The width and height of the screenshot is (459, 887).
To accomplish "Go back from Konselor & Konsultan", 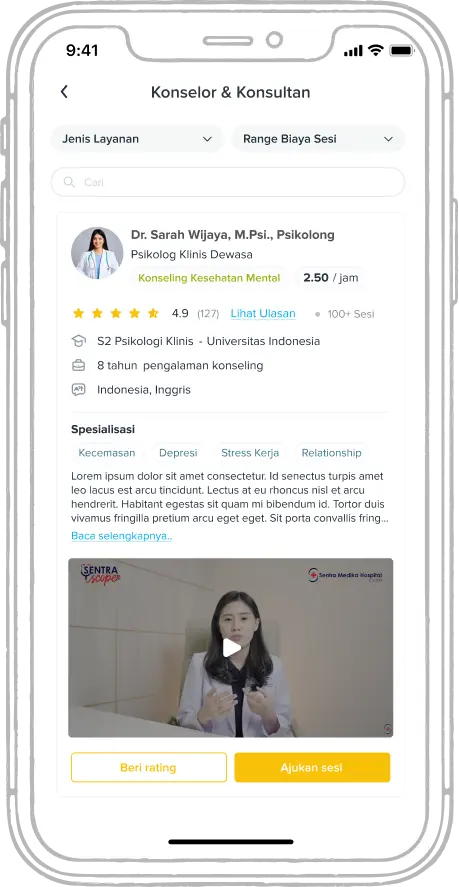I will click(65, 92).
